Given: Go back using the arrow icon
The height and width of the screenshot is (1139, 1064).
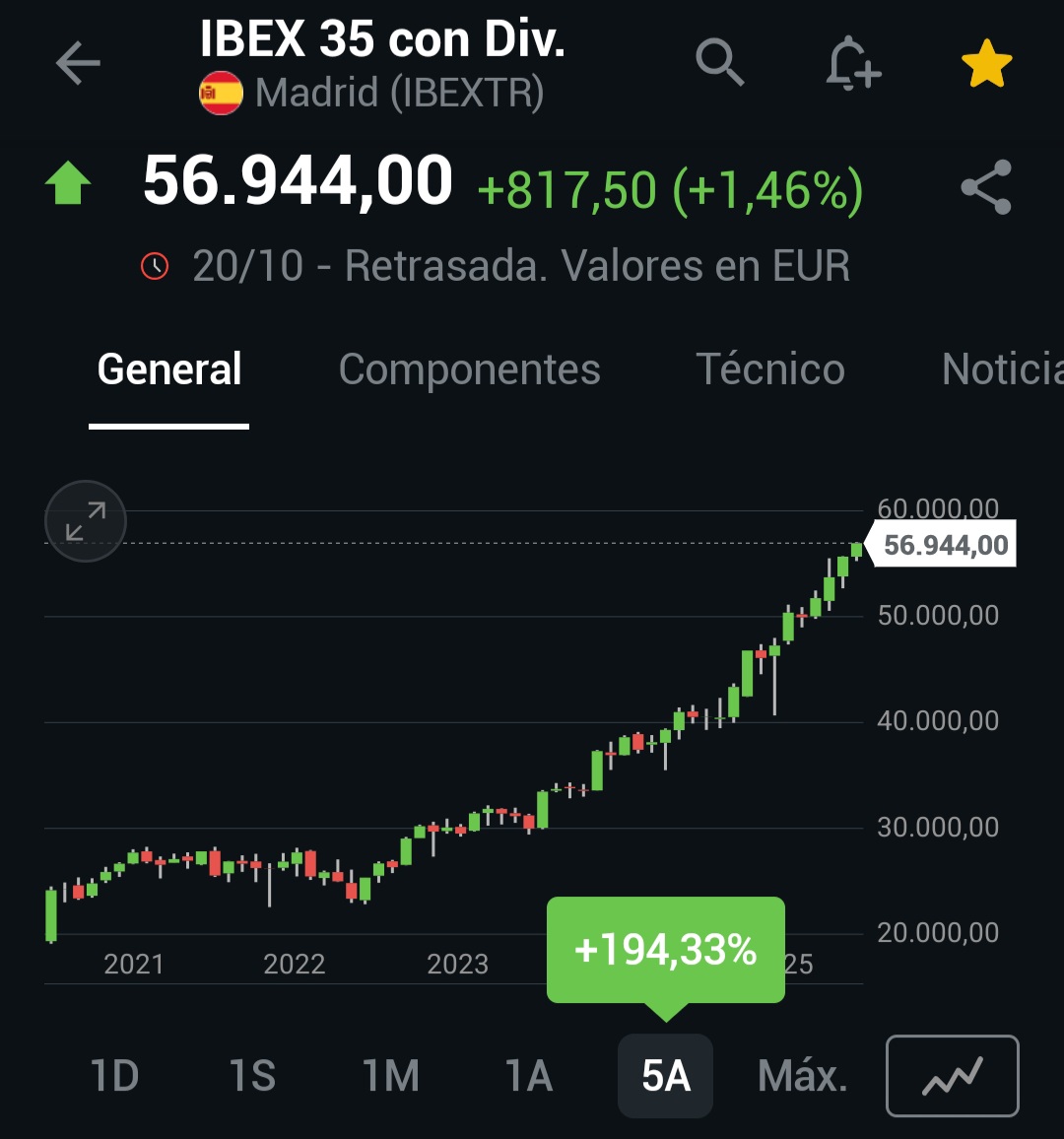Looking at the screenshot, I should click(79, 65).
